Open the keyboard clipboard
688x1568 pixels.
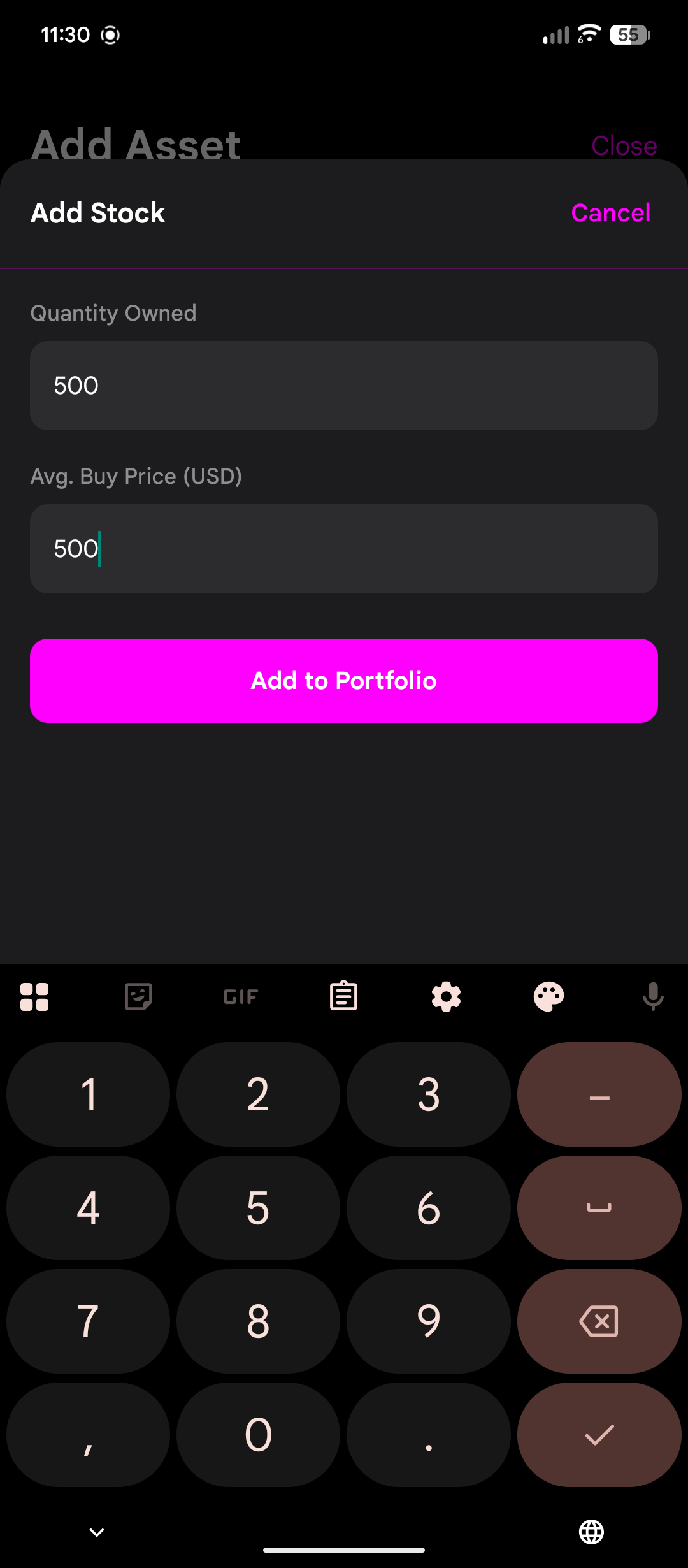[x=343, y=996]
